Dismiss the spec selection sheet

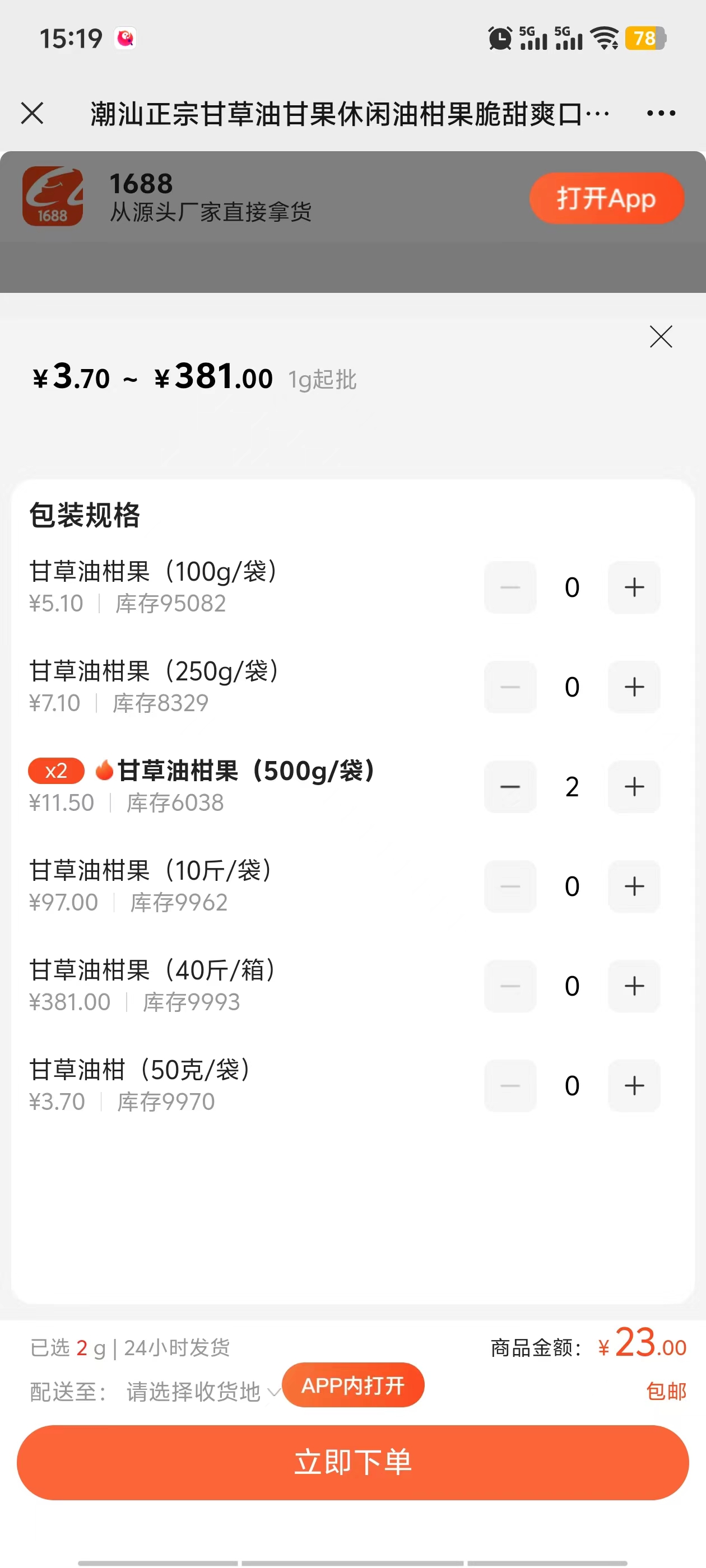[660, 337]
